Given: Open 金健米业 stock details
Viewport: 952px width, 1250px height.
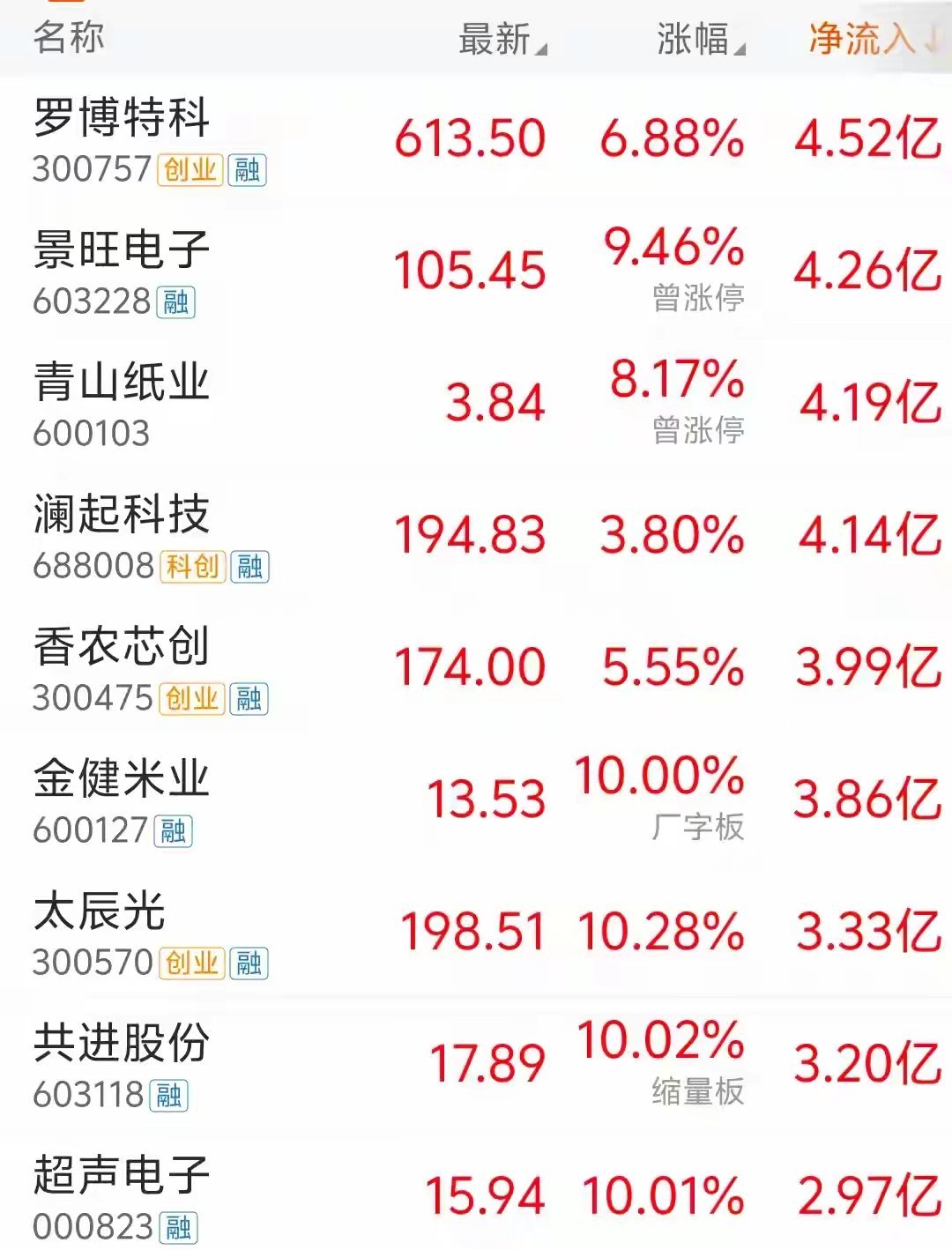Looking at the screenshot, I should tap(476, 802).
